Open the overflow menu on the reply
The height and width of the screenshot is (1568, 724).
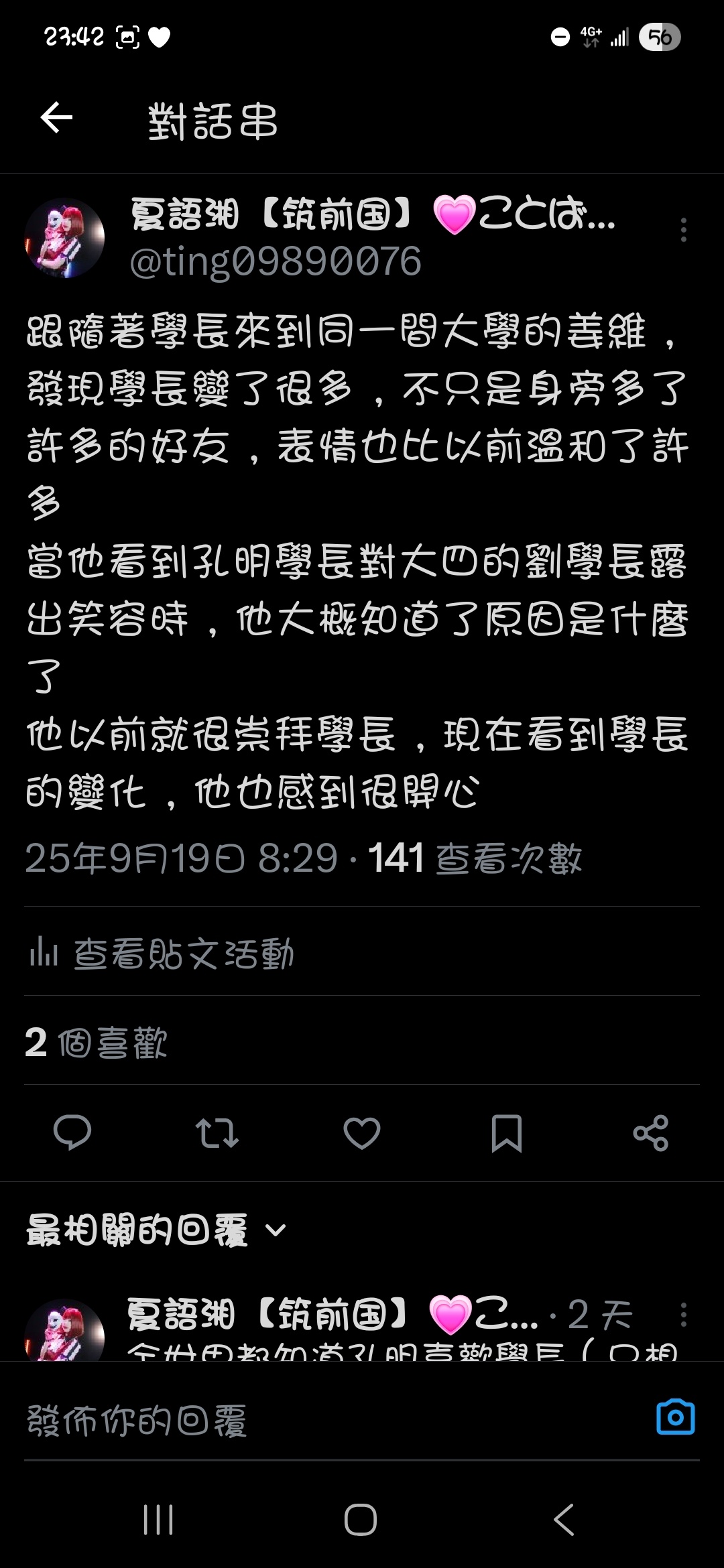click(x=683, y=1315)
